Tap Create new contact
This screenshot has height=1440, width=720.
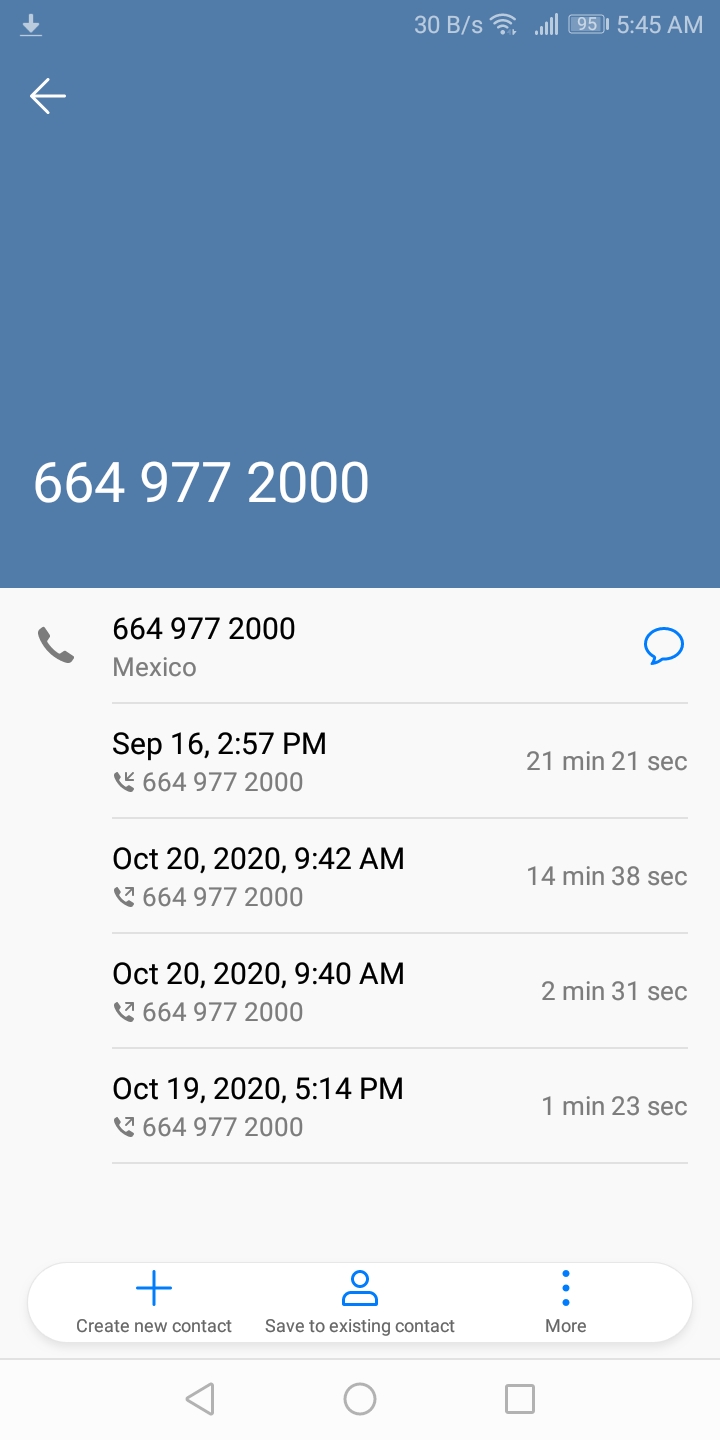[x=154, y=1303]
